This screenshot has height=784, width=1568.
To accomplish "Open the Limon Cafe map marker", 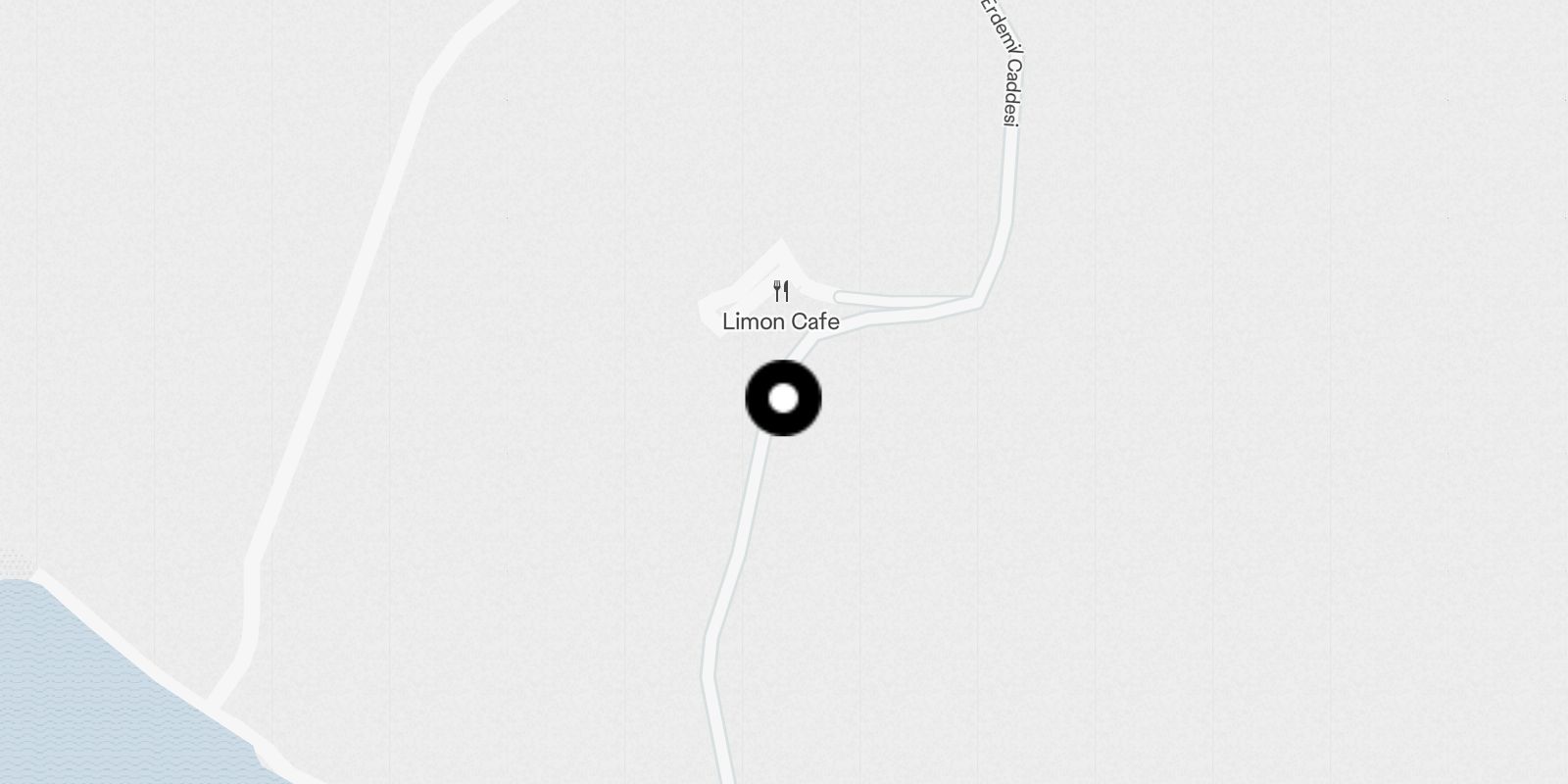I will 781,292.
